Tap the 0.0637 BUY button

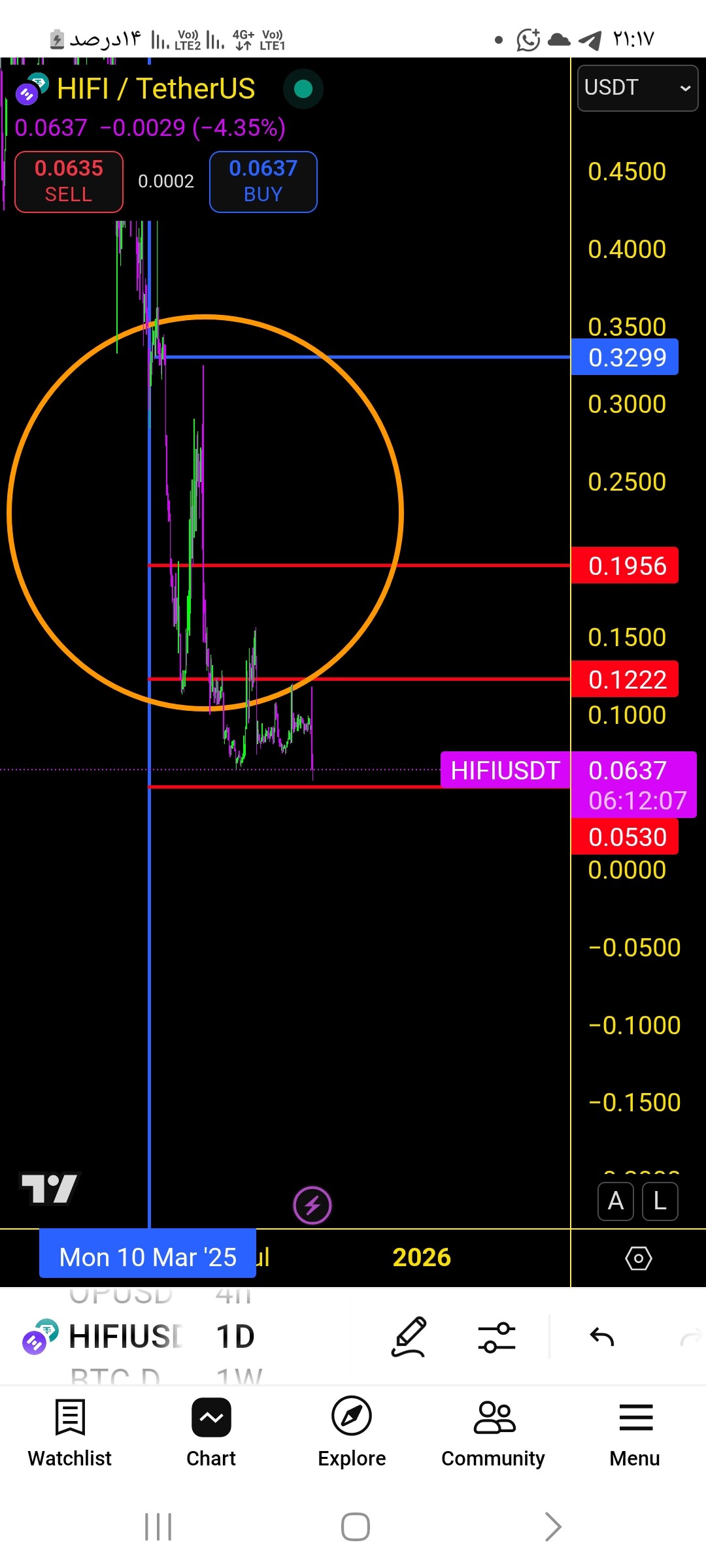pyautogui.click(x=263, y=182)
